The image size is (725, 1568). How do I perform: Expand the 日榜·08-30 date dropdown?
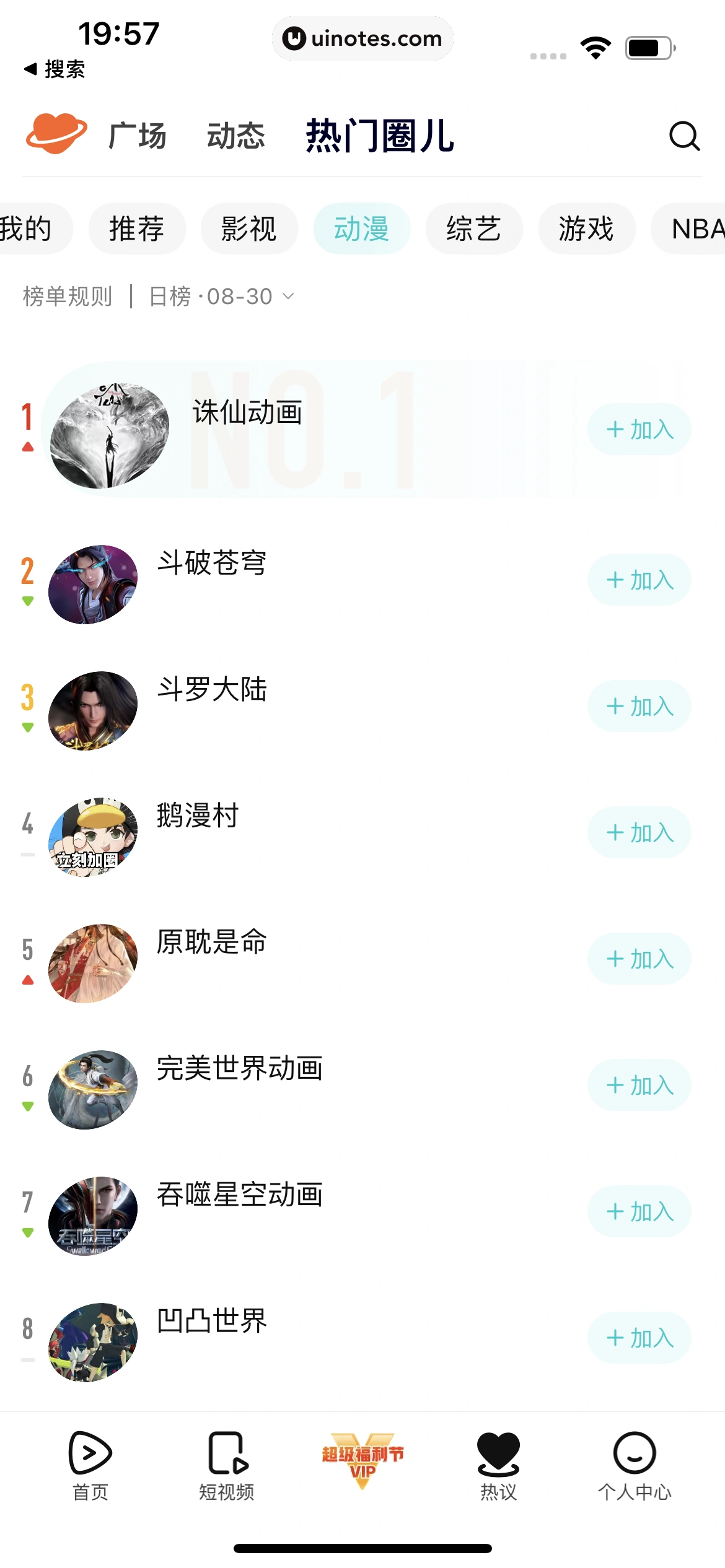click(x=218, y=297)
